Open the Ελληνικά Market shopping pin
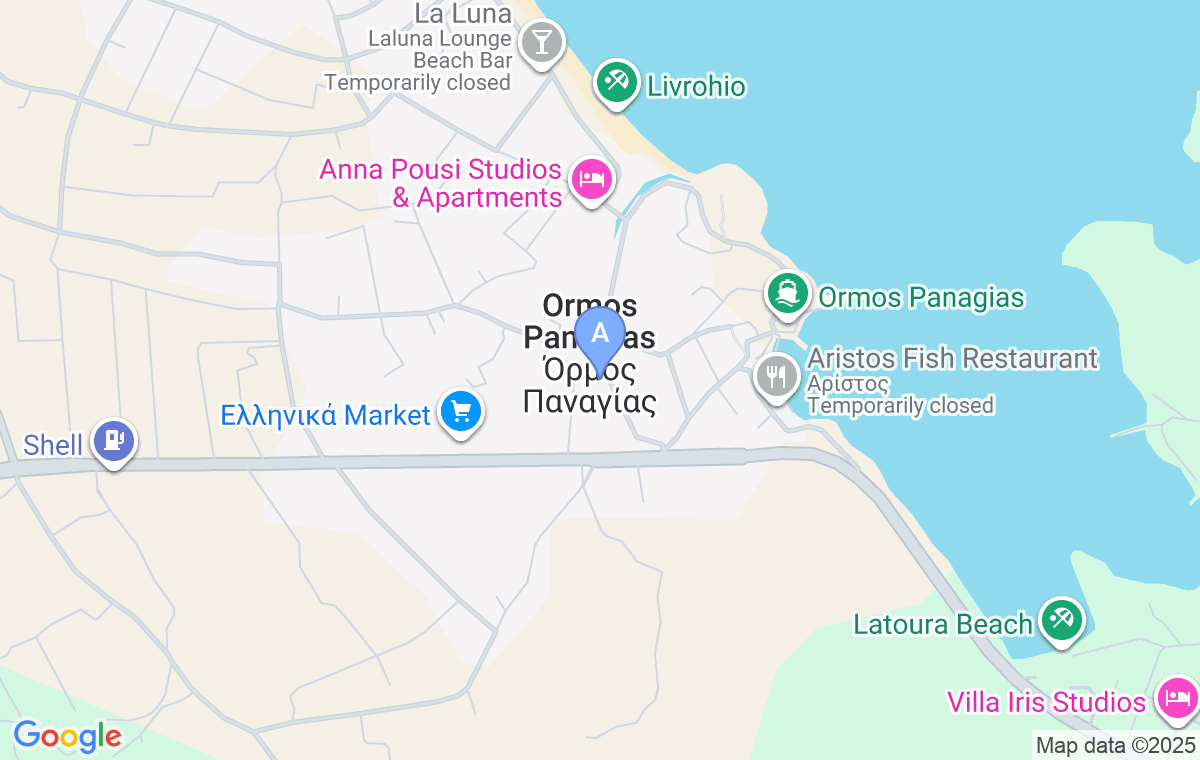The image size is (1200, 760). pos(461,411)
